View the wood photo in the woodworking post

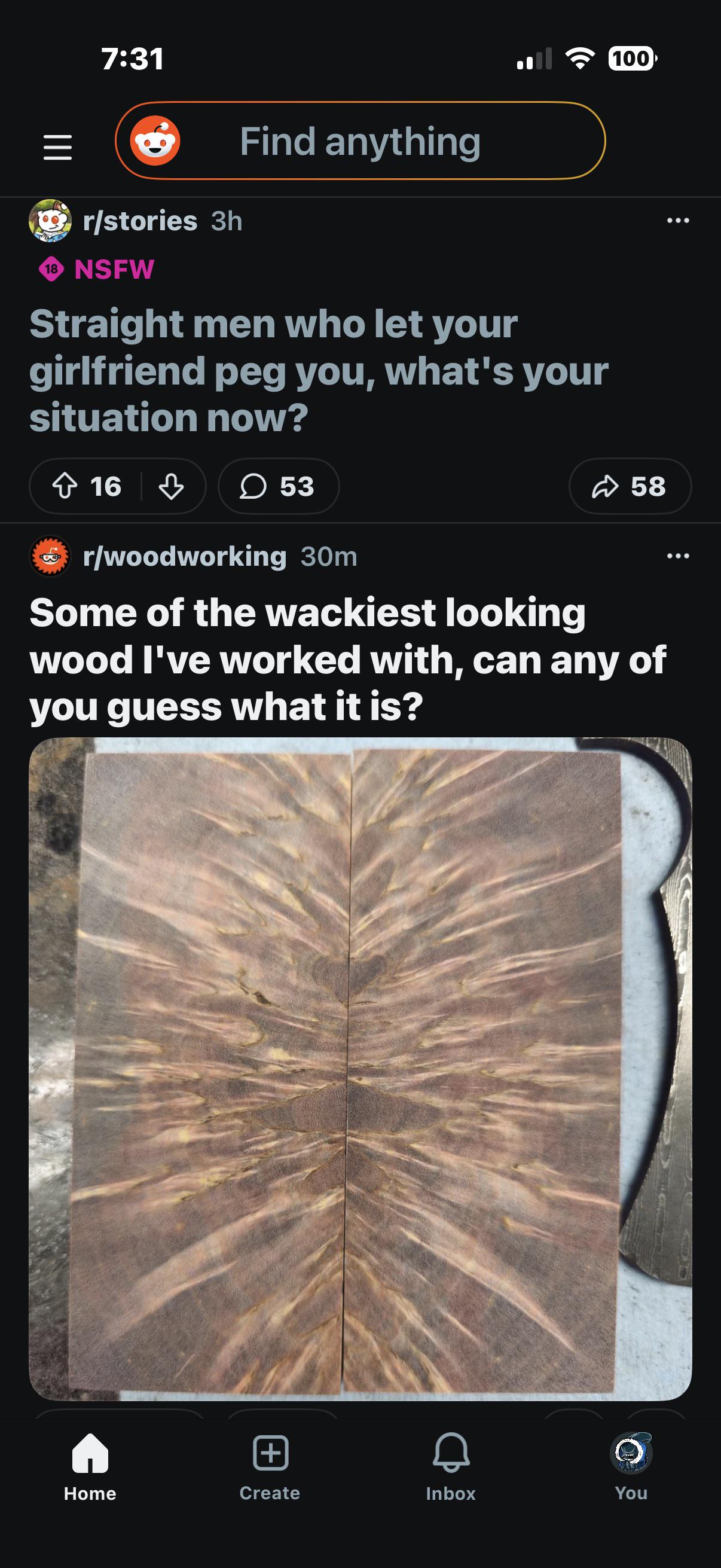tap(360, 1068)
